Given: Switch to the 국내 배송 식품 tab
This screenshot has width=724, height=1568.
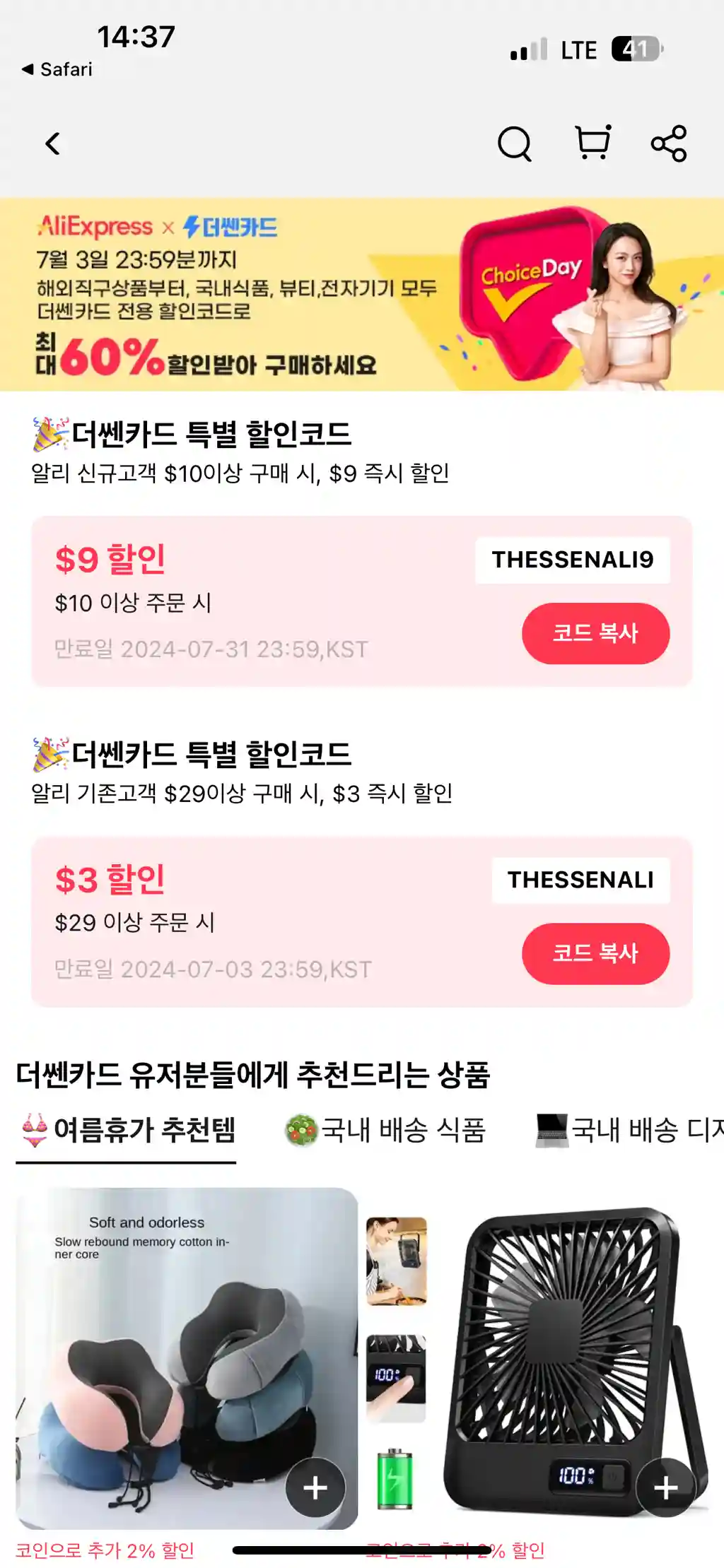Looking at the screenshot, I should pyautogui.click(x=386, y=1130).
